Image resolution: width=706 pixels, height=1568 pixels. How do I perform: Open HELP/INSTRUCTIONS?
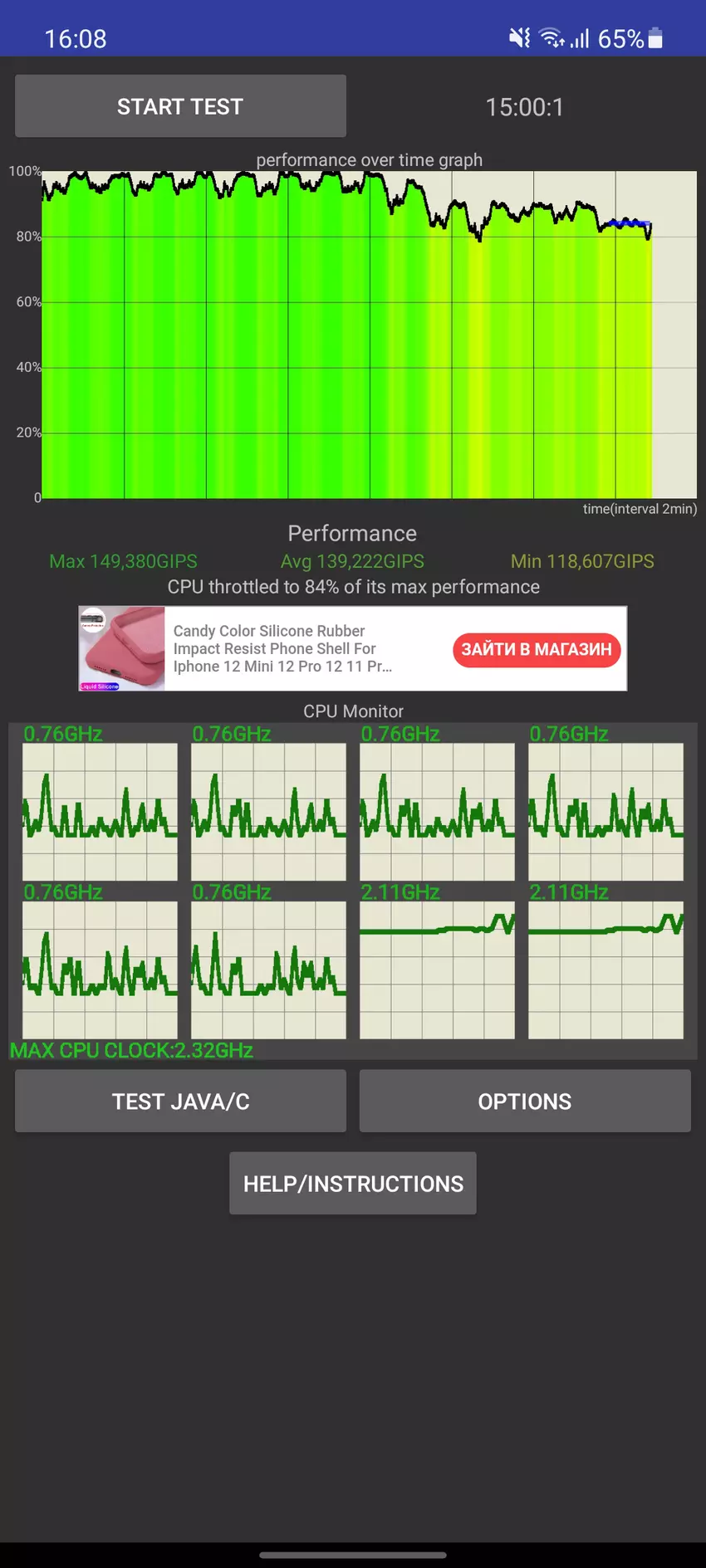[353, 1183]
